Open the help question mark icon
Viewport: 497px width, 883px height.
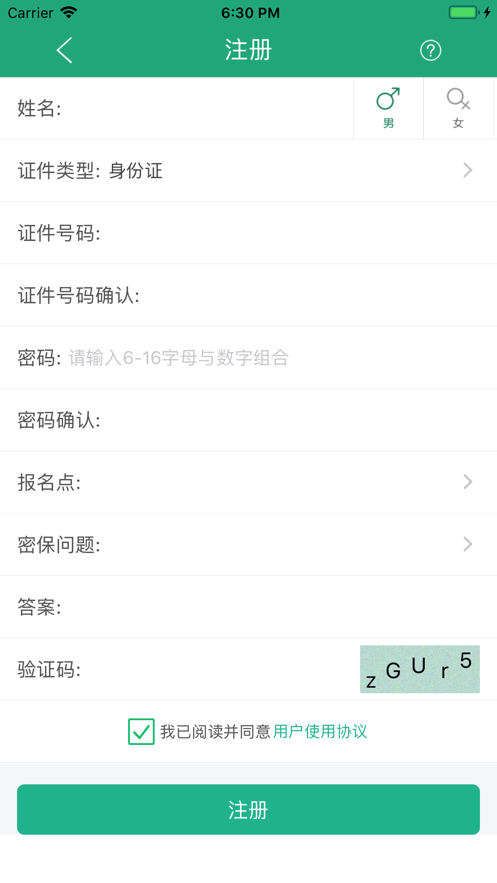click(x=431, y=51)
